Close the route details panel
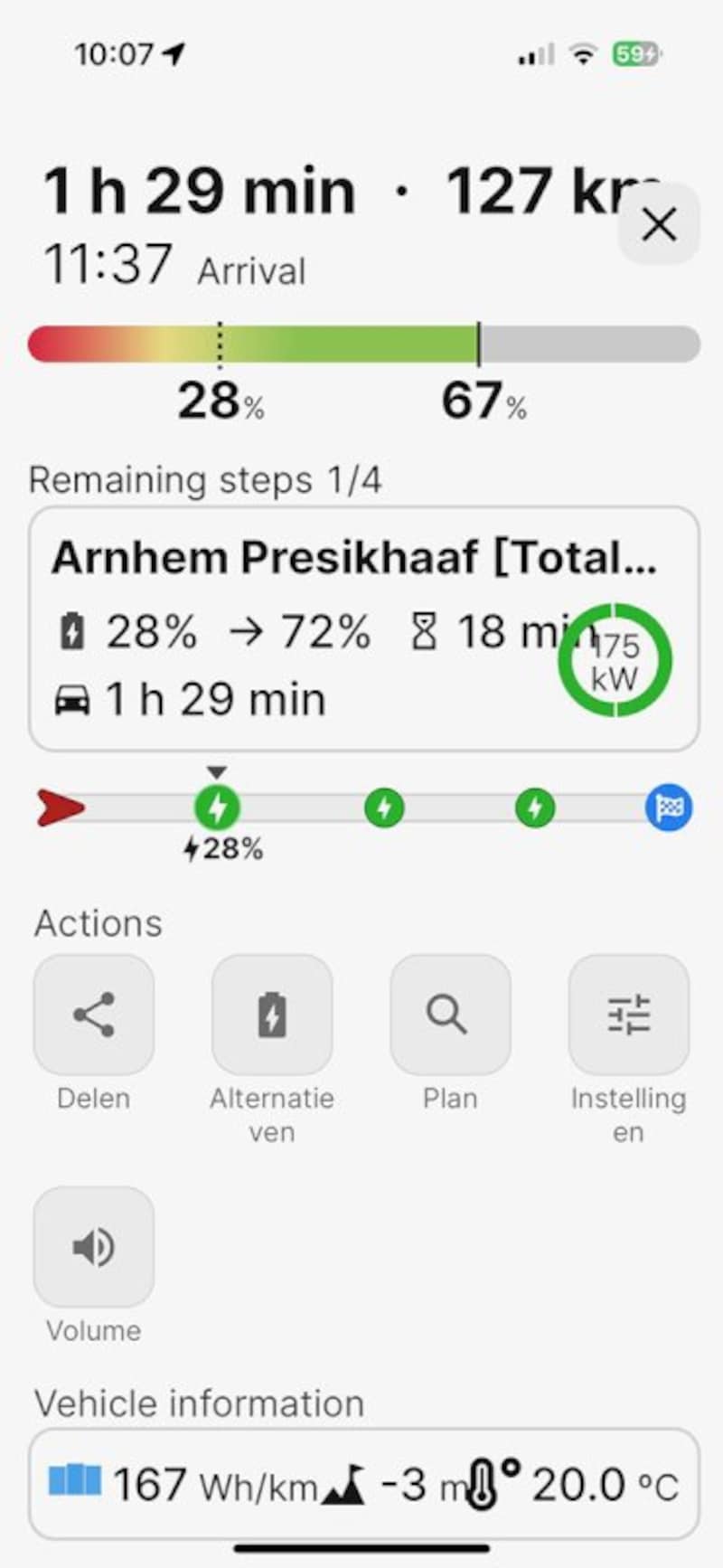Screen dimensions: 723x1568 click(659, 224)
